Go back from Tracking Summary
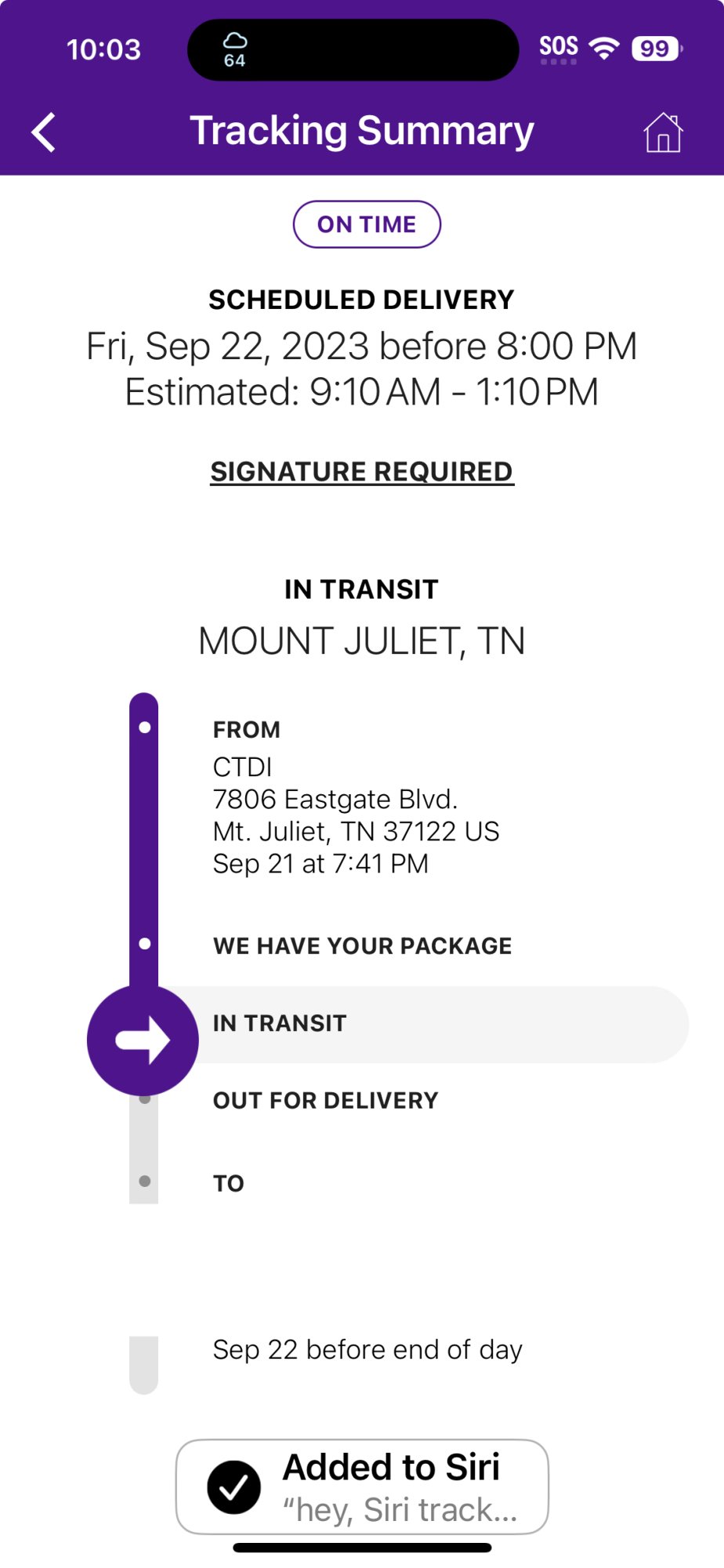Screen dimensions: 724x1568 [44, 132]
